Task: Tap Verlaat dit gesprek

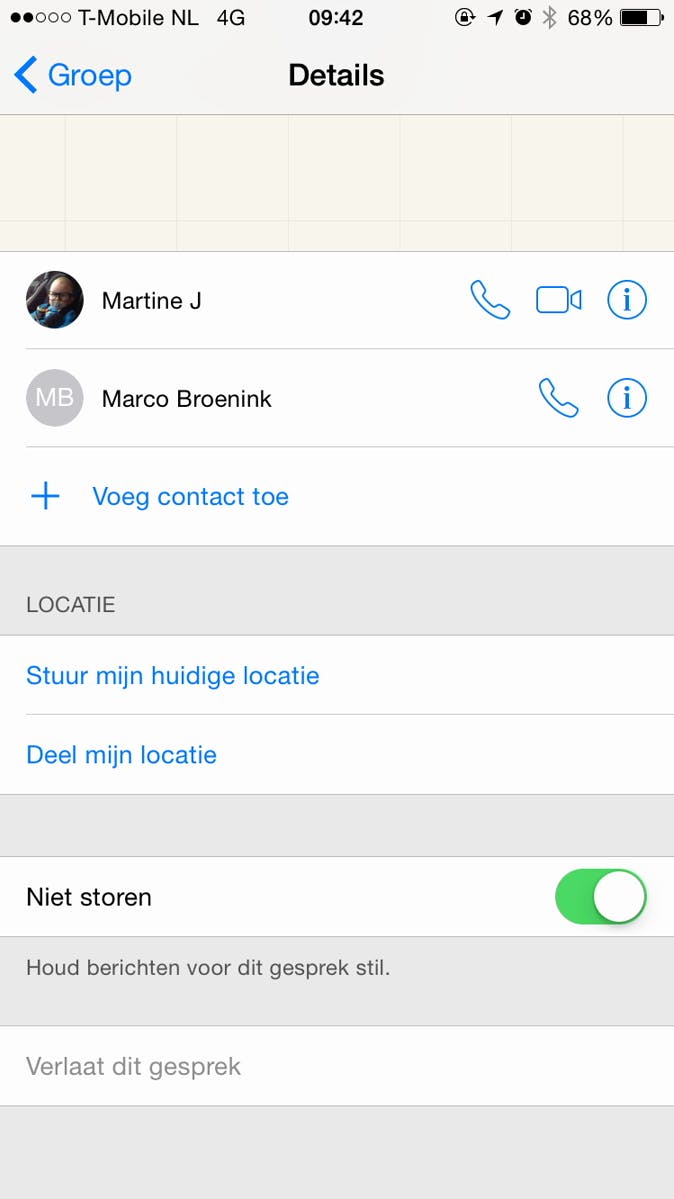Action: coord(134,1066)
